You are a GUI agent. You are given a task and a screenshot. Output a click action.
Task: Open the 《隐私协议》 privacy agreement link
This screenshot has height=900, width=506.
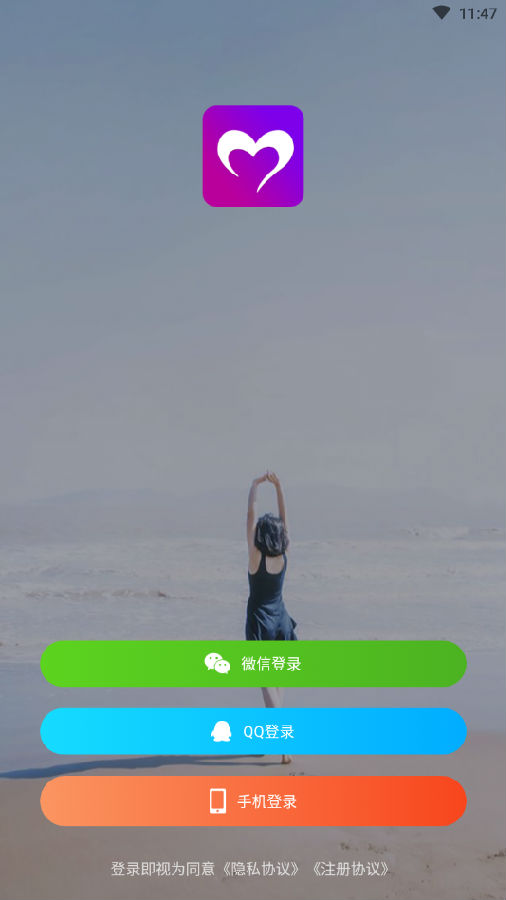pos(262,869)
